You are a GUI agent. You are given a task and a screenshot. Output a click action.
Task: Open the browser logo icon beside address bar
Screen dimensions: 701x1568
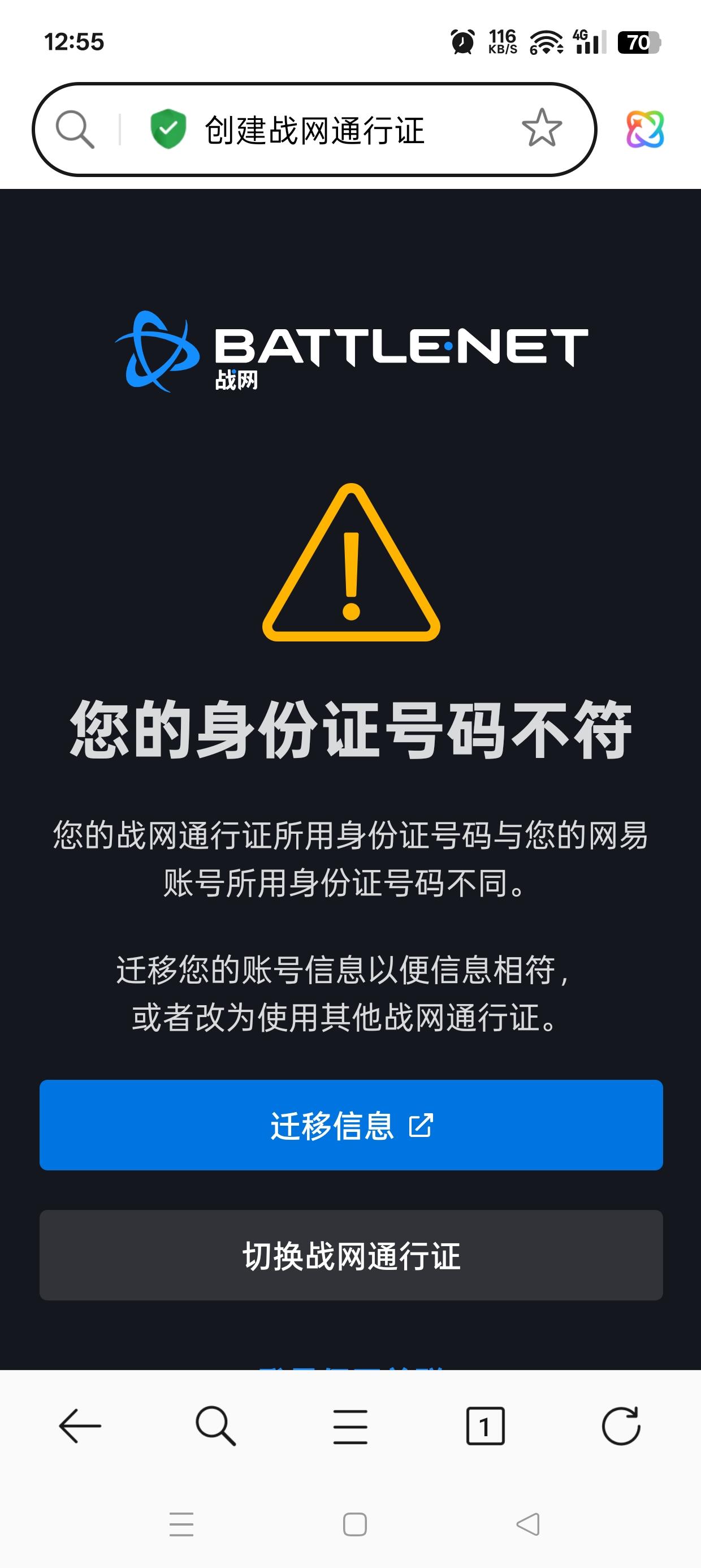(x=646, y=128)
